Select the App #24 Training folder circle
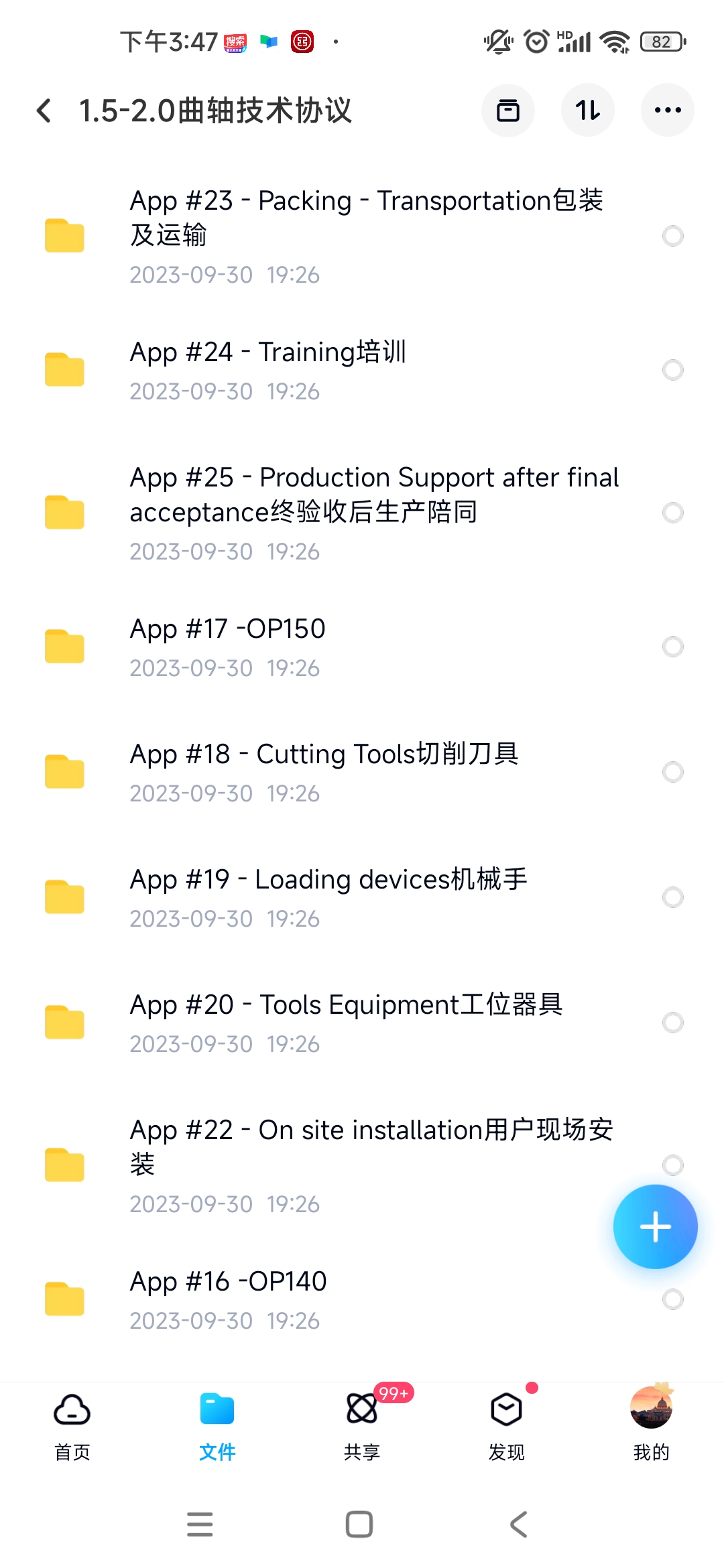This screenshot has width=724, height=1568. point(672,369)
